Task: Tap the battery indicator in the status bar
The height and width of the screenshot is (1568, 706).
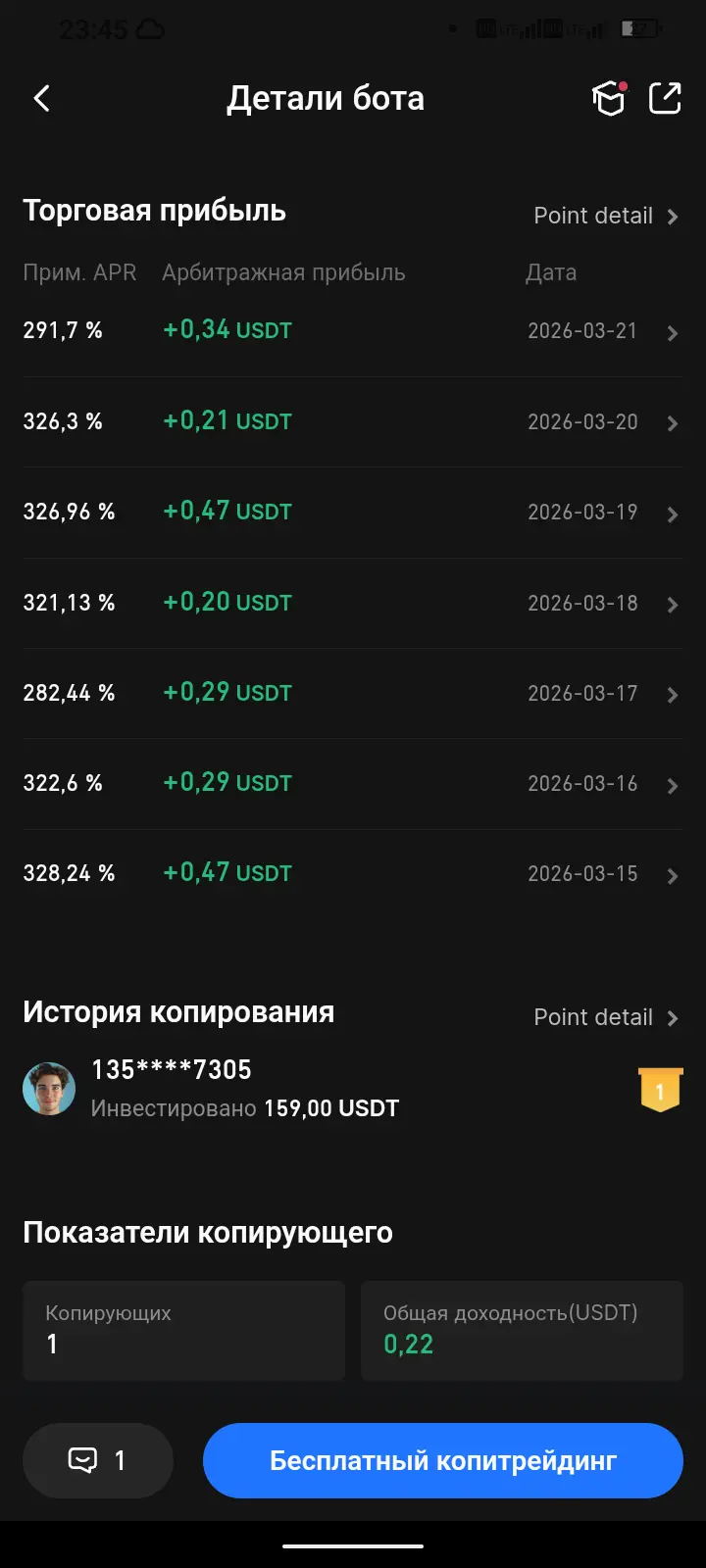Action: (639, 28)
